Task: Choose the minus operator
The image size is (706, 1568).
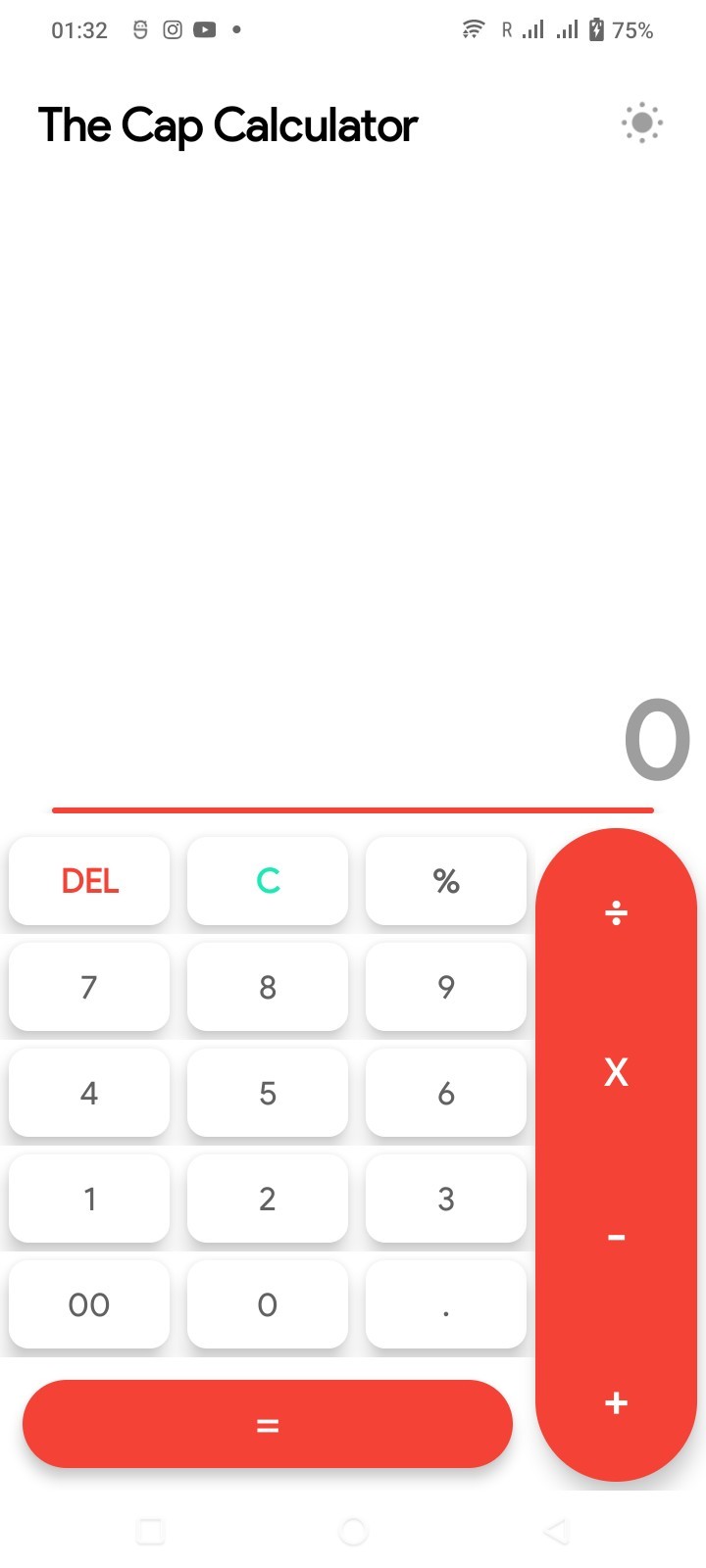Action: click(616, 1238)
